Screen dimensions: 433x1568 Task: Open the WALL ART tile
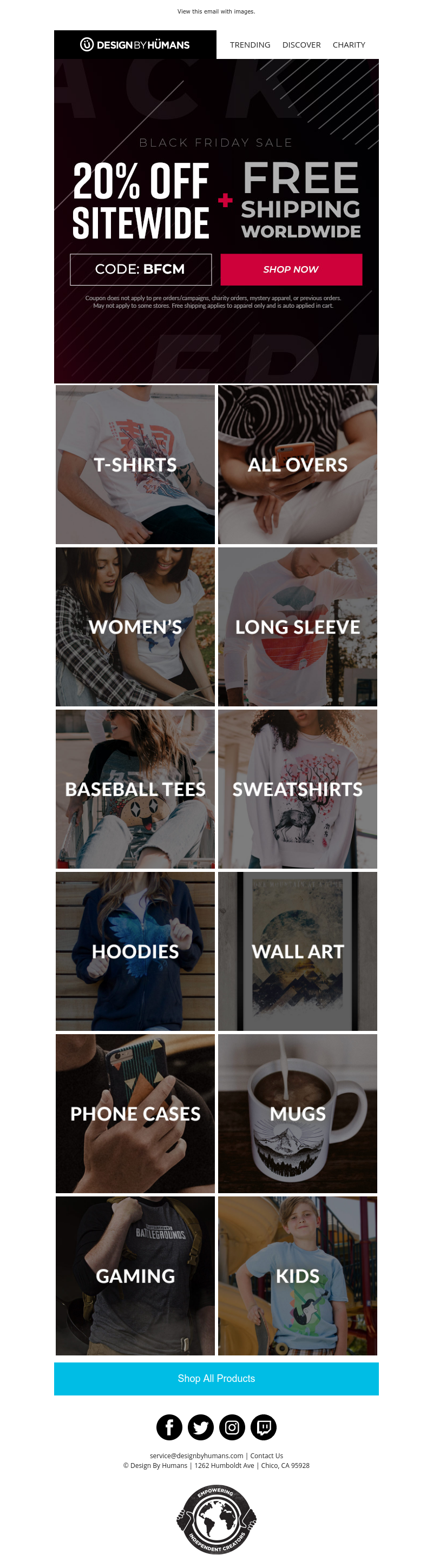[297, 951]
